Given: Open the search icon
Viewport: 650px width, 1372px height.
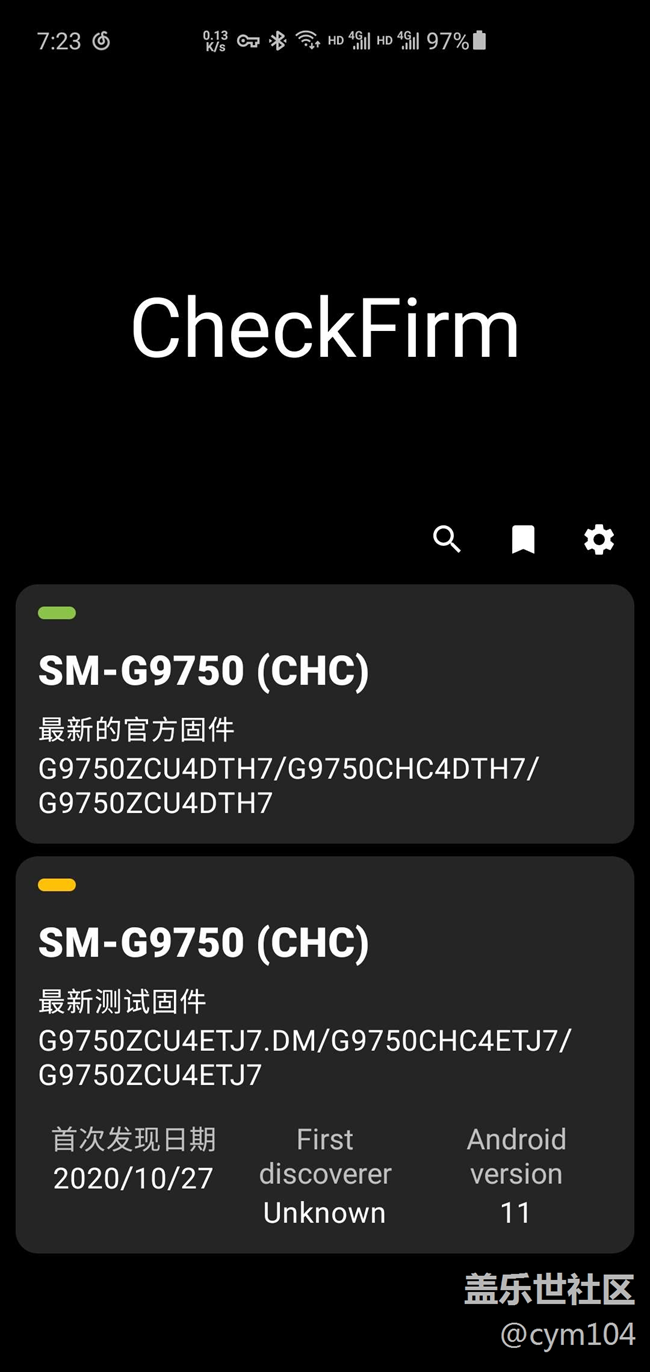Looking at the screenshot, I should pos(446,540).
